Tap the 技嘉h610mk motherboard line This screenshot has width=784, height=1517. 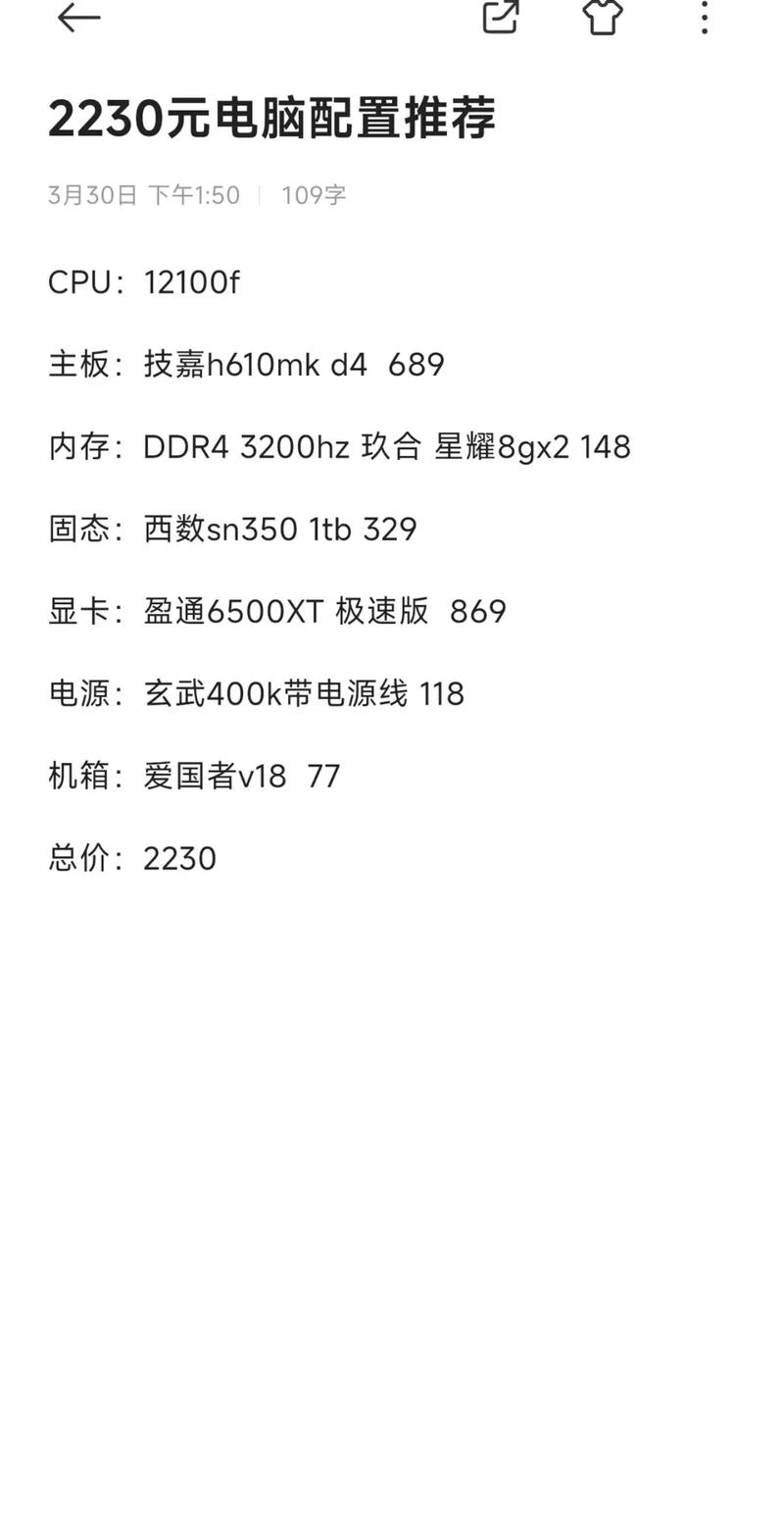point(245,365)
